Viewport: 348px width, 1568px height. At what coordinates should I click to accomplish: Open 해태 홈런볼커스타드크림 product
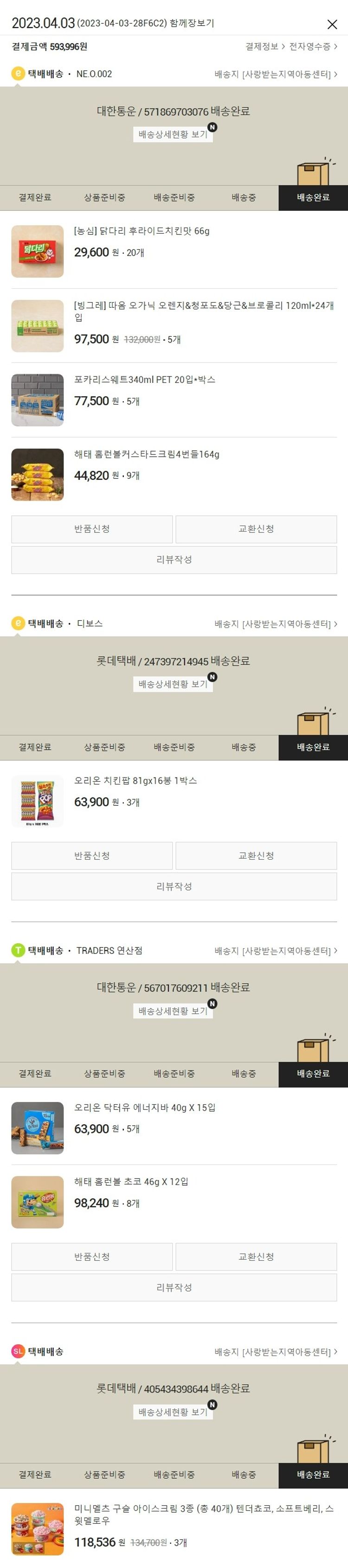[146, 454]
